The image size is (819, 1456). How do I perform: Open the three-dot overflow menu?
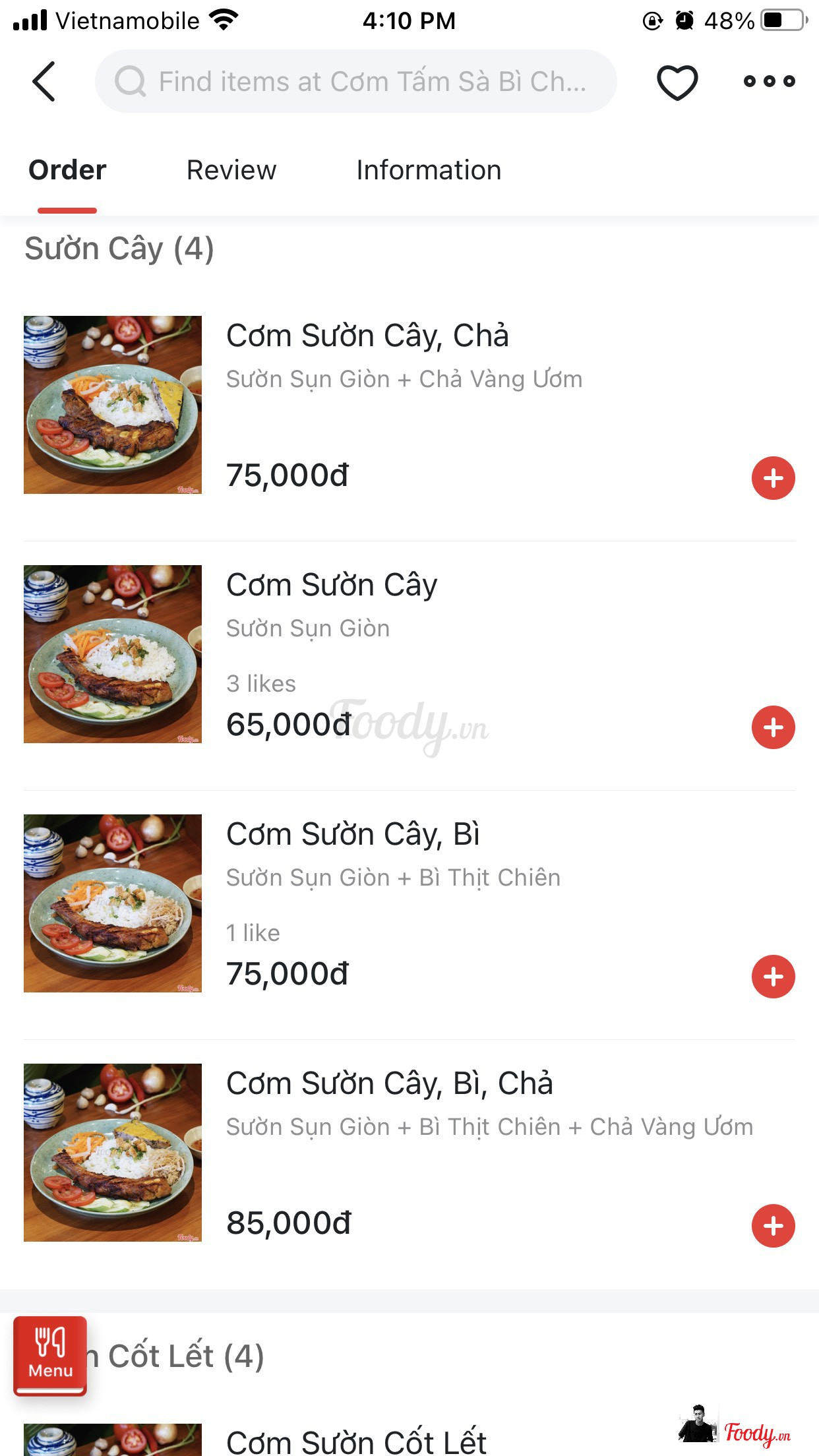(769, 82)
